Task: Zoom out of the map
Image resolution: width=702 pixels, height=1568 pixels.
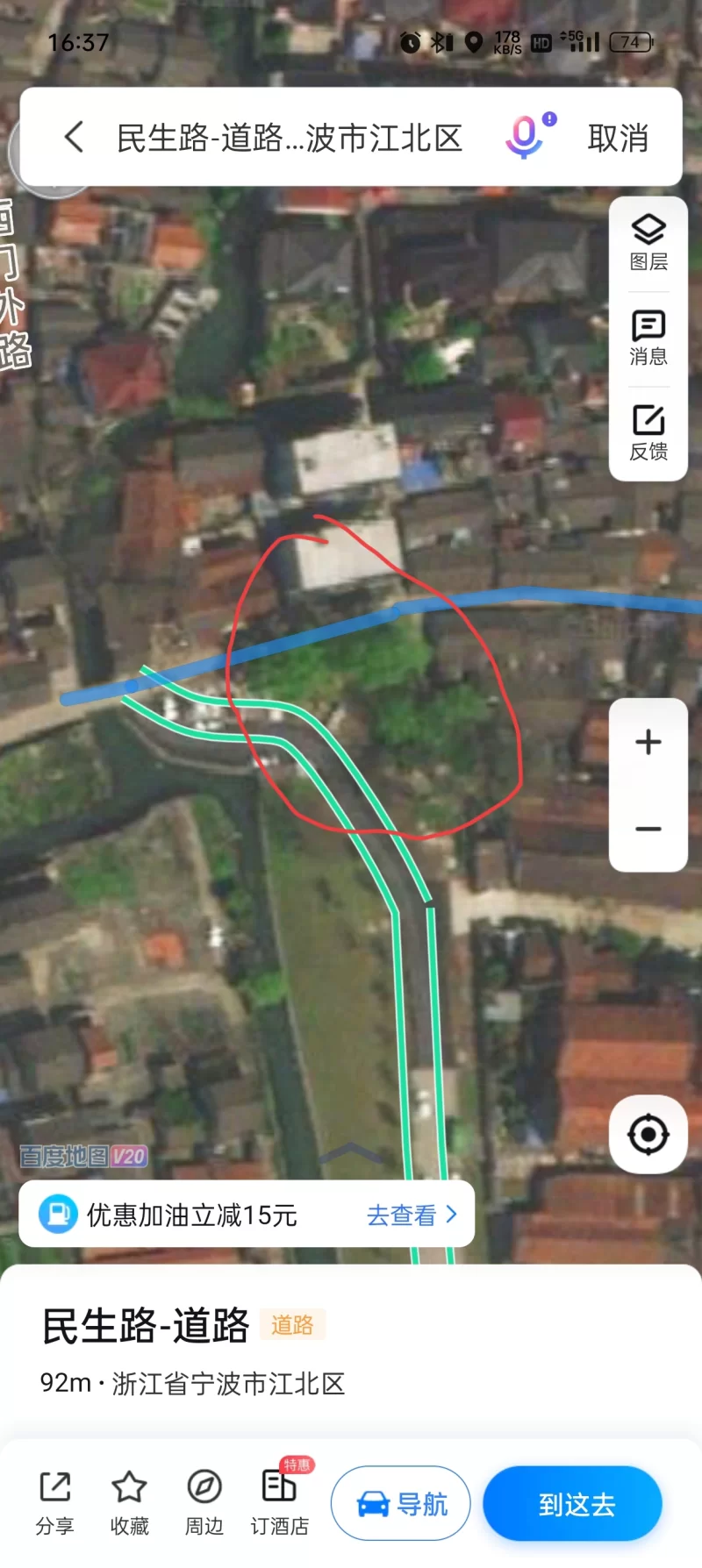Action: click(648, 829)
